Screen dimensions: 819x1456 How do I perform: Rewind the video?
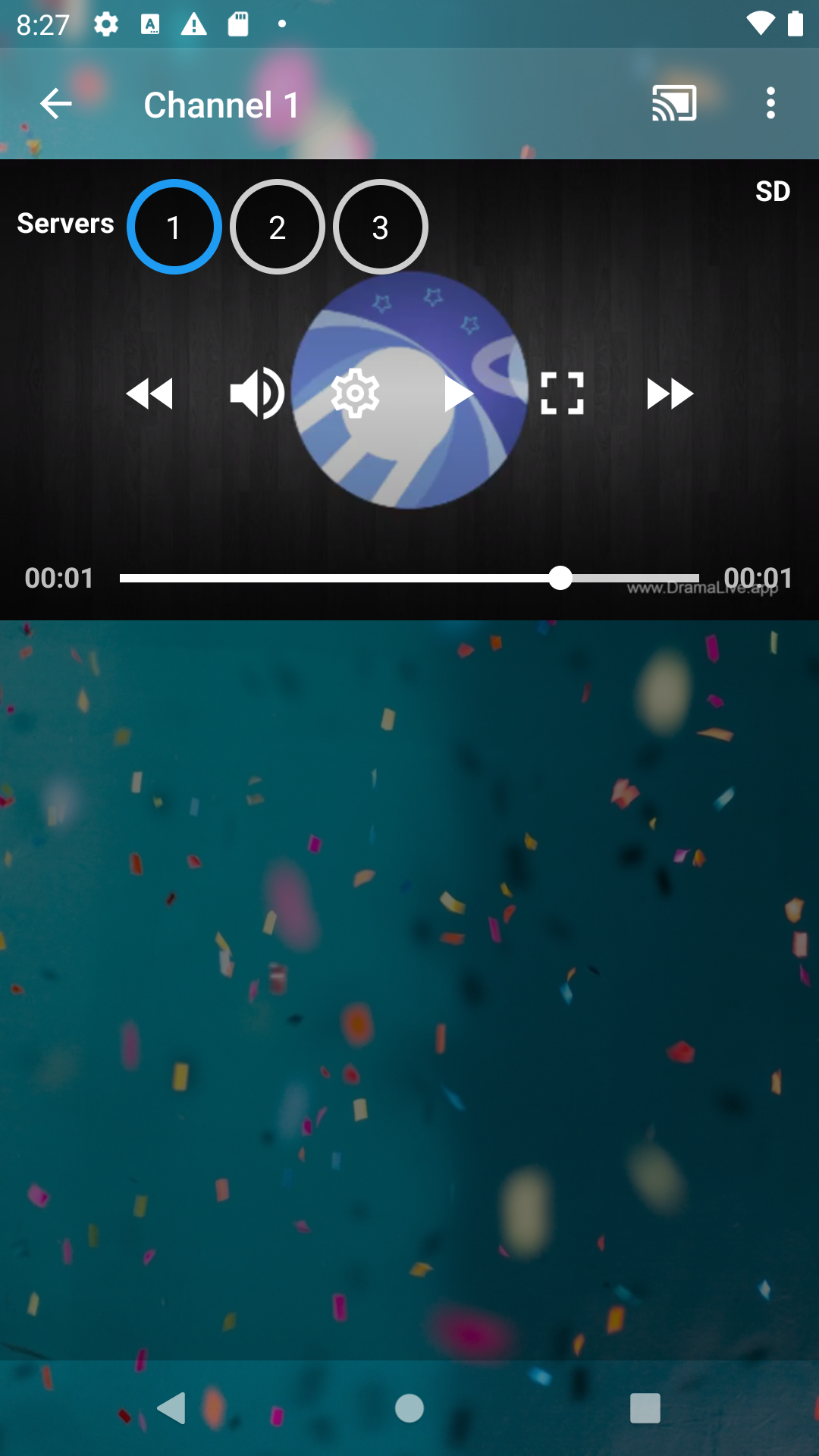point(149,394)
